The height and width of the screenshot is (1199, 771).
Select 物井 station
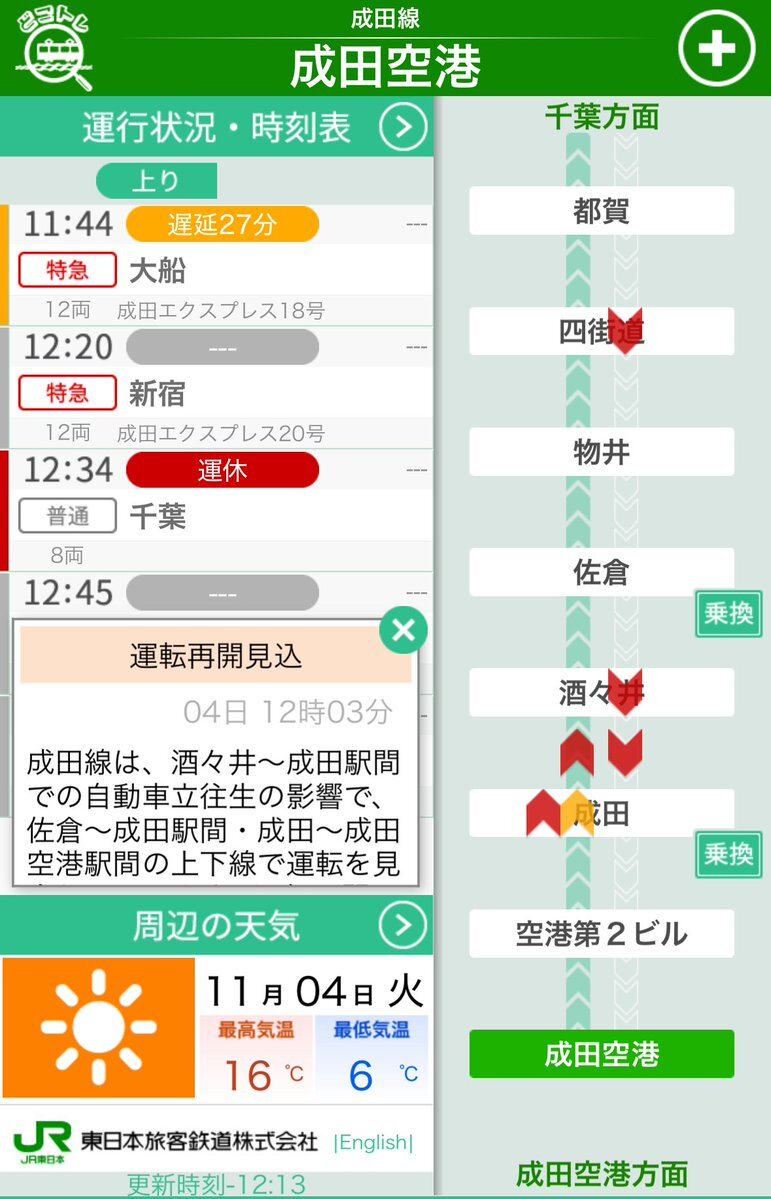[601, 452]
